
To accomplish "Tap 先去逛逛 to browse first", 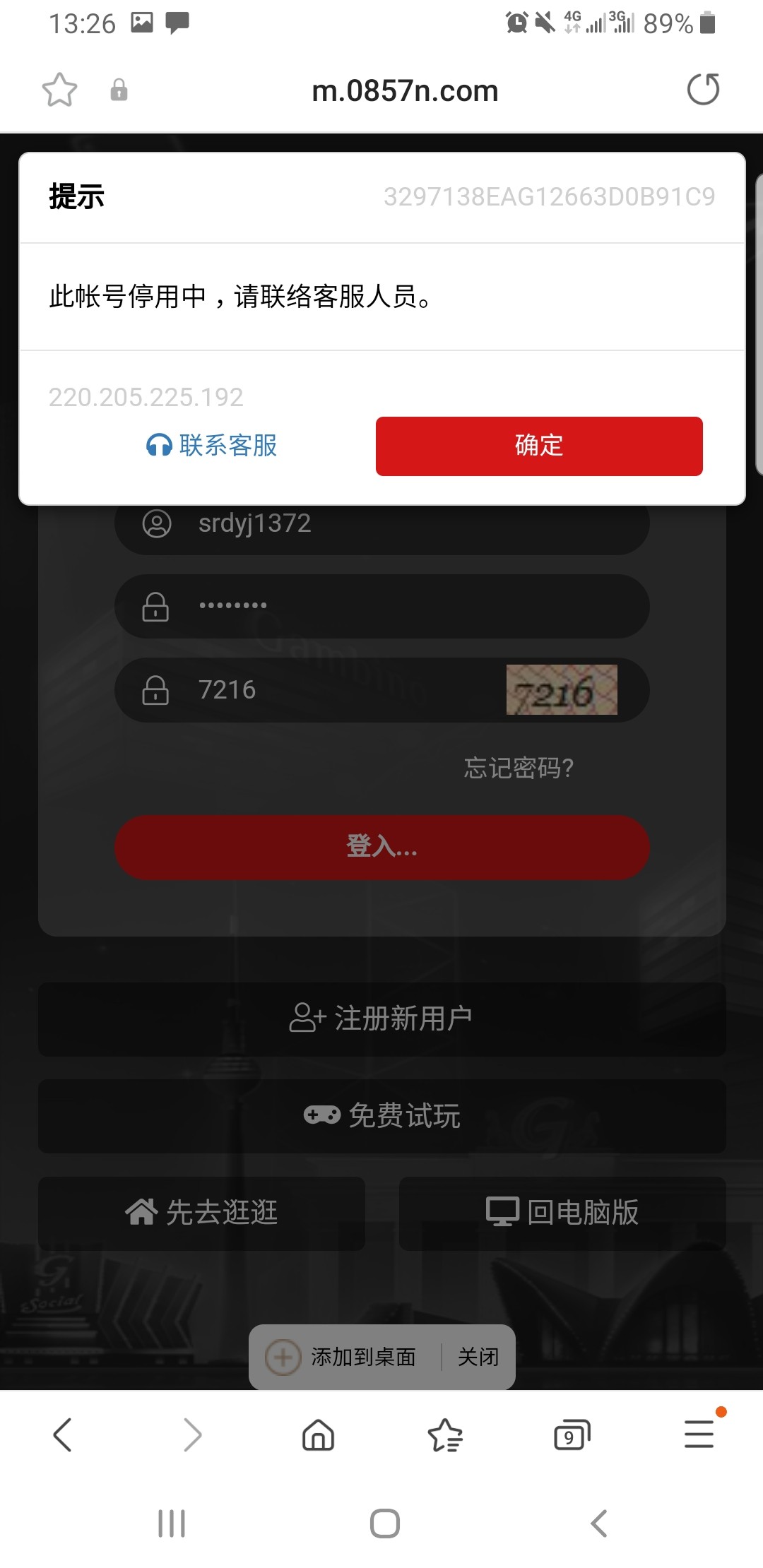I will pyautogui.click(x=202, y=1213).
